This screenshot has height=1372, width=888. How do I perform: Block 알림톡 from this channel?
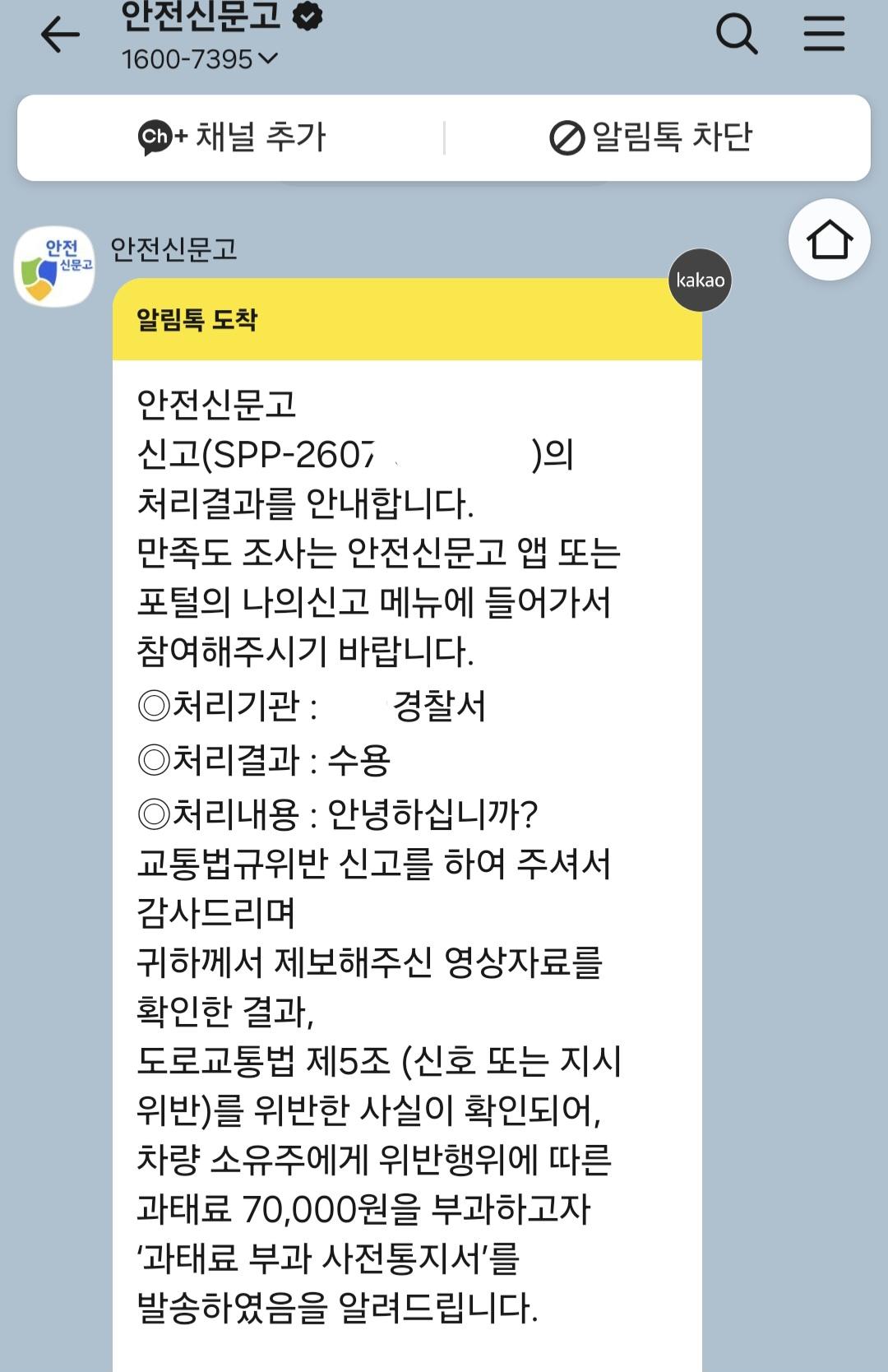click(x=651, y=137)
